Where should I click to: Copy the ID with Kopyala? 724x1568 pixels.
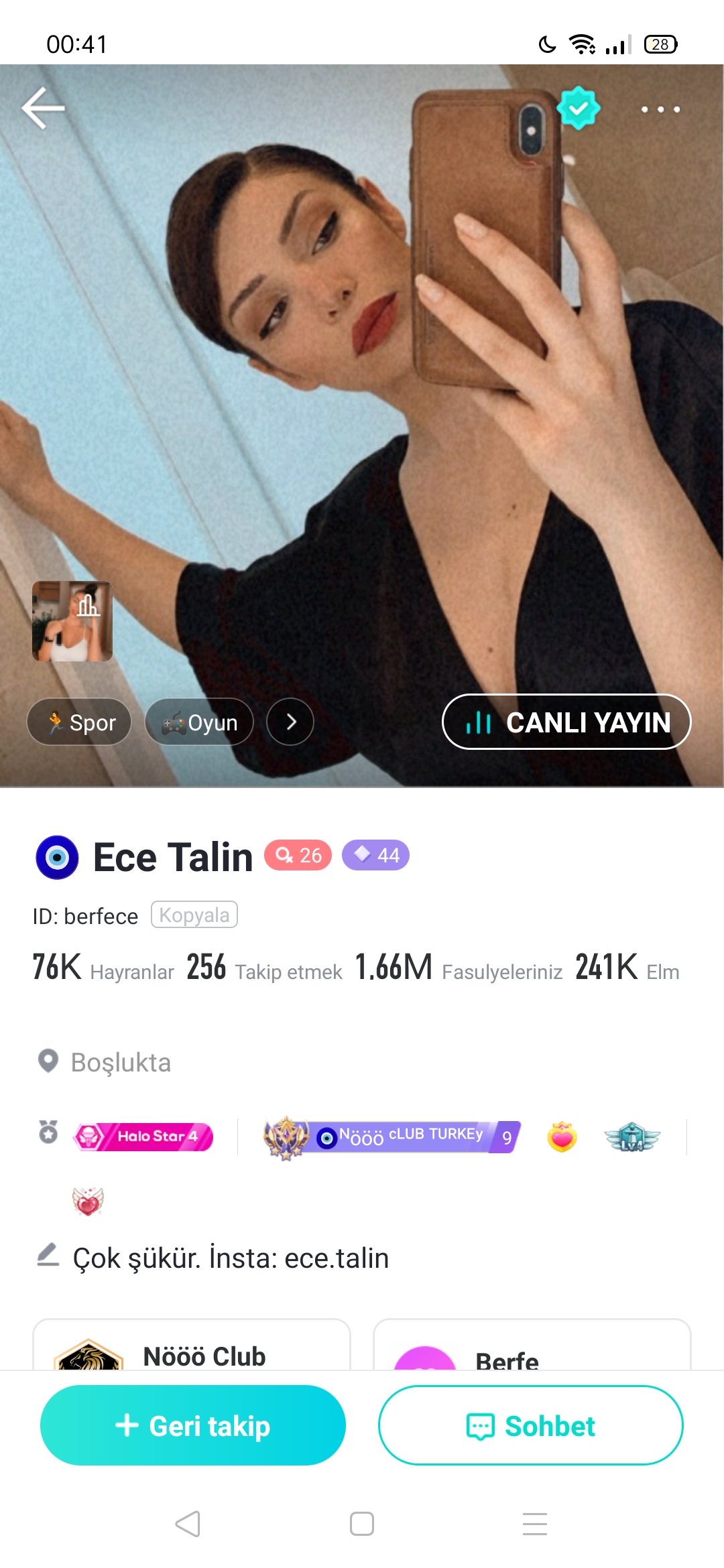click(194, 915)
